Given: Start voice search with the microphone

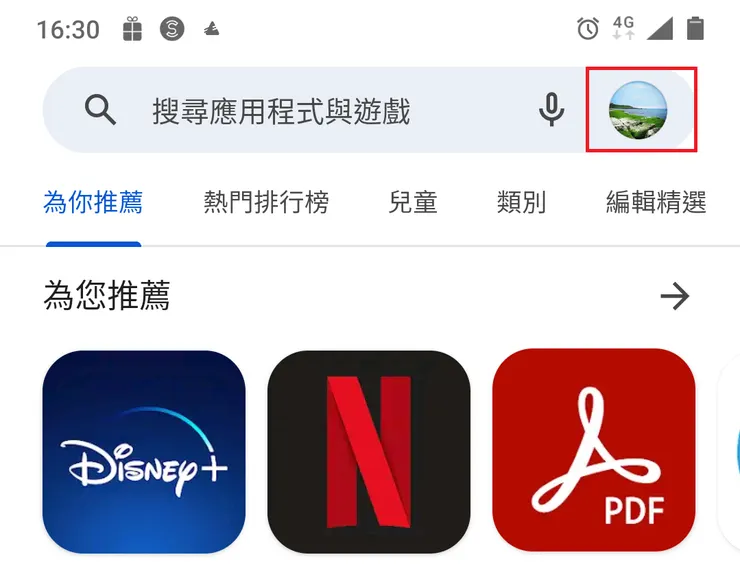Looking at the screenshot, I should pyautogui.click(x=551, y=110).
